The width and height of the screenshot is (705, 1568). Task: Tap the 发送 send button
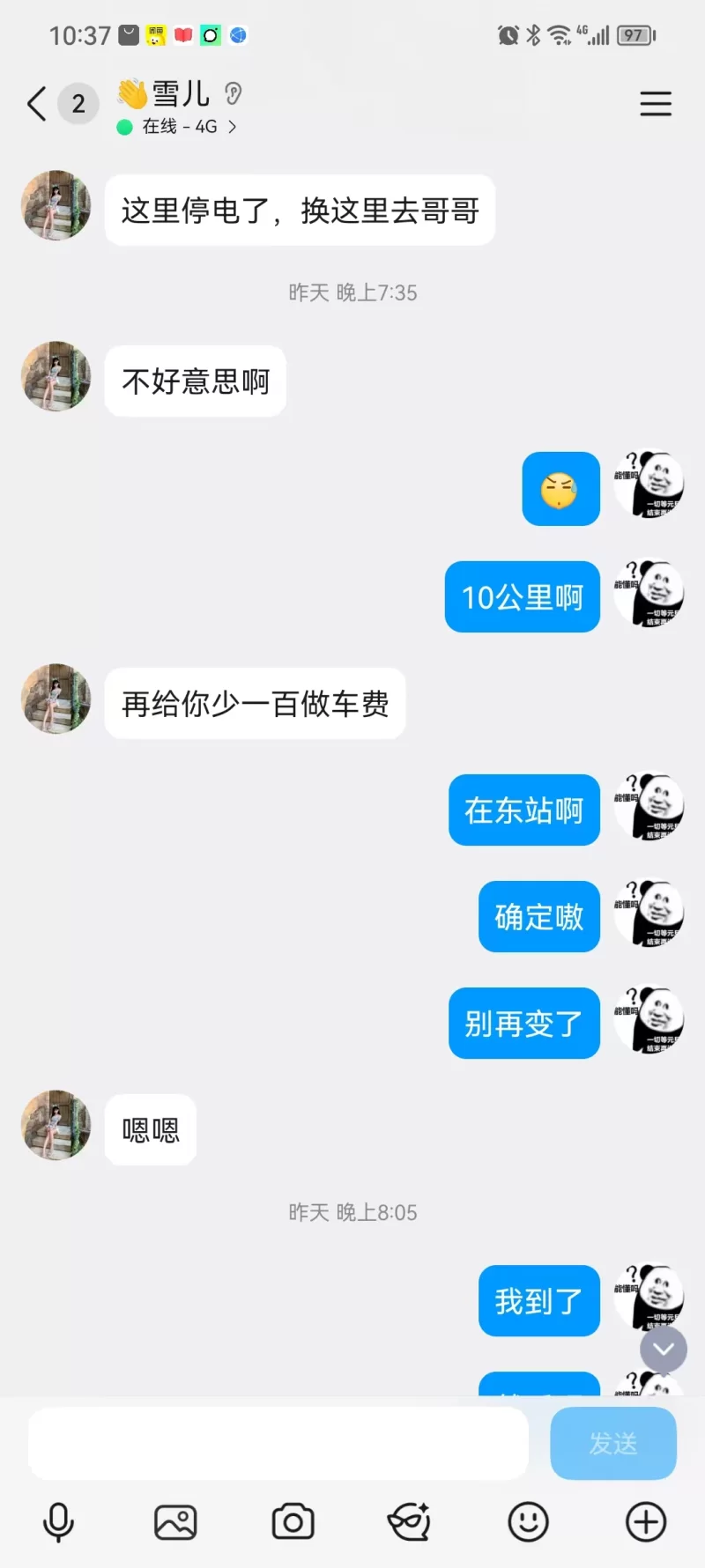tap(612, 1443)
